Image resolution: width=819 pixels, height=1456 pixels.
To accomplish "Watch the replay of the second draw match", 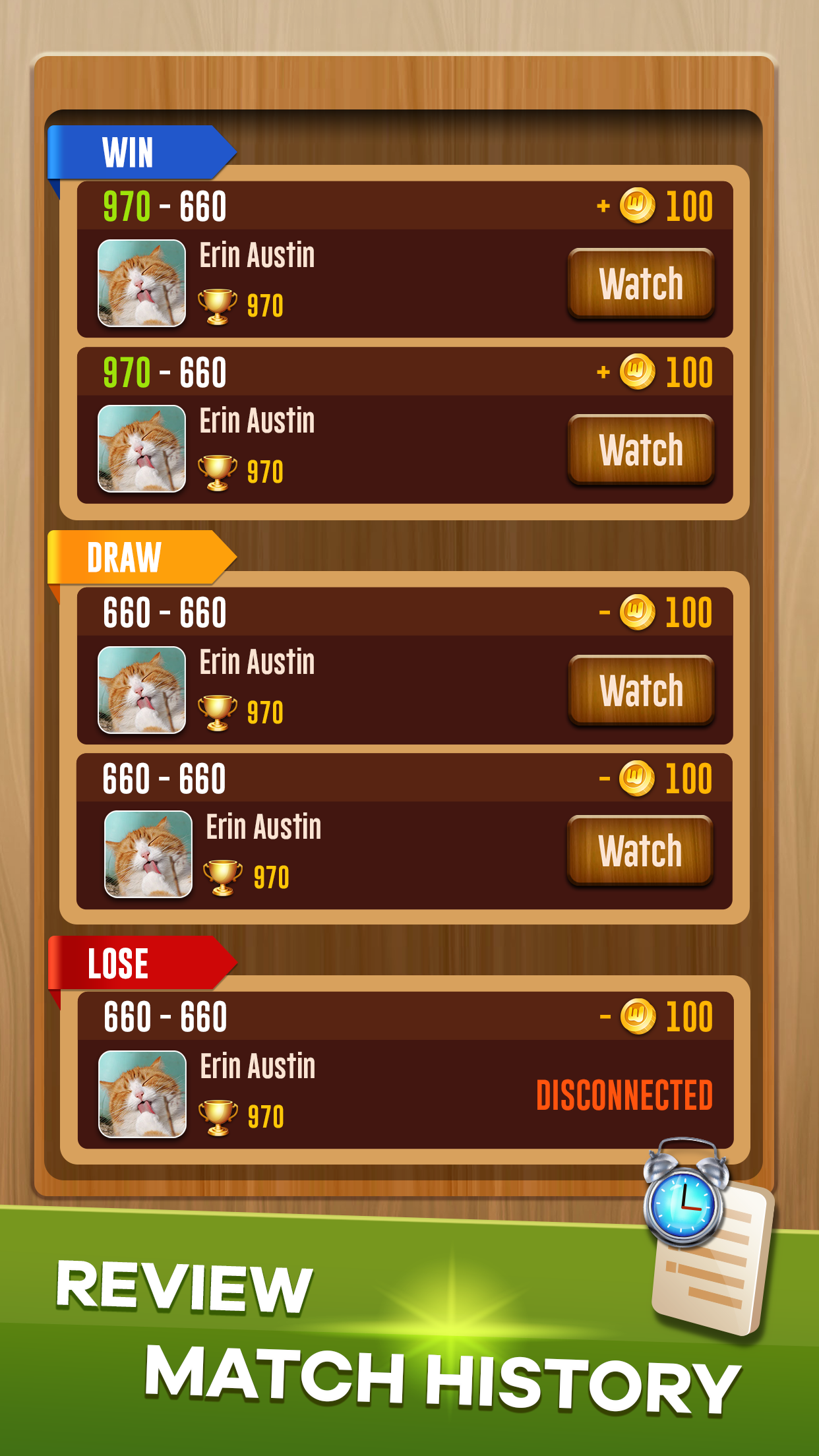I will pyautogui.click(x=640, y=851).
